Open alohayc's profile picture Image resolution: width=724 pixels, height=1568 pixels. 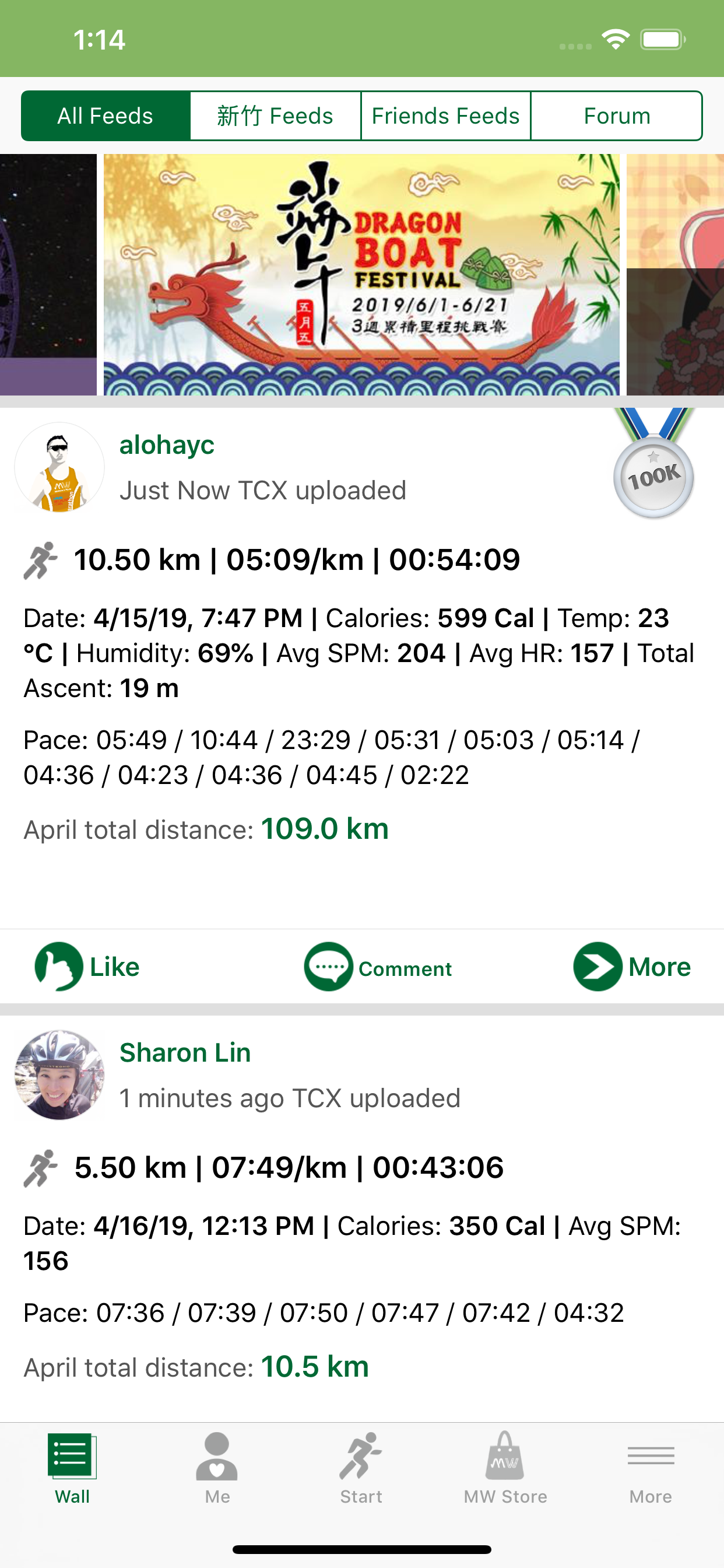point(59,467)
